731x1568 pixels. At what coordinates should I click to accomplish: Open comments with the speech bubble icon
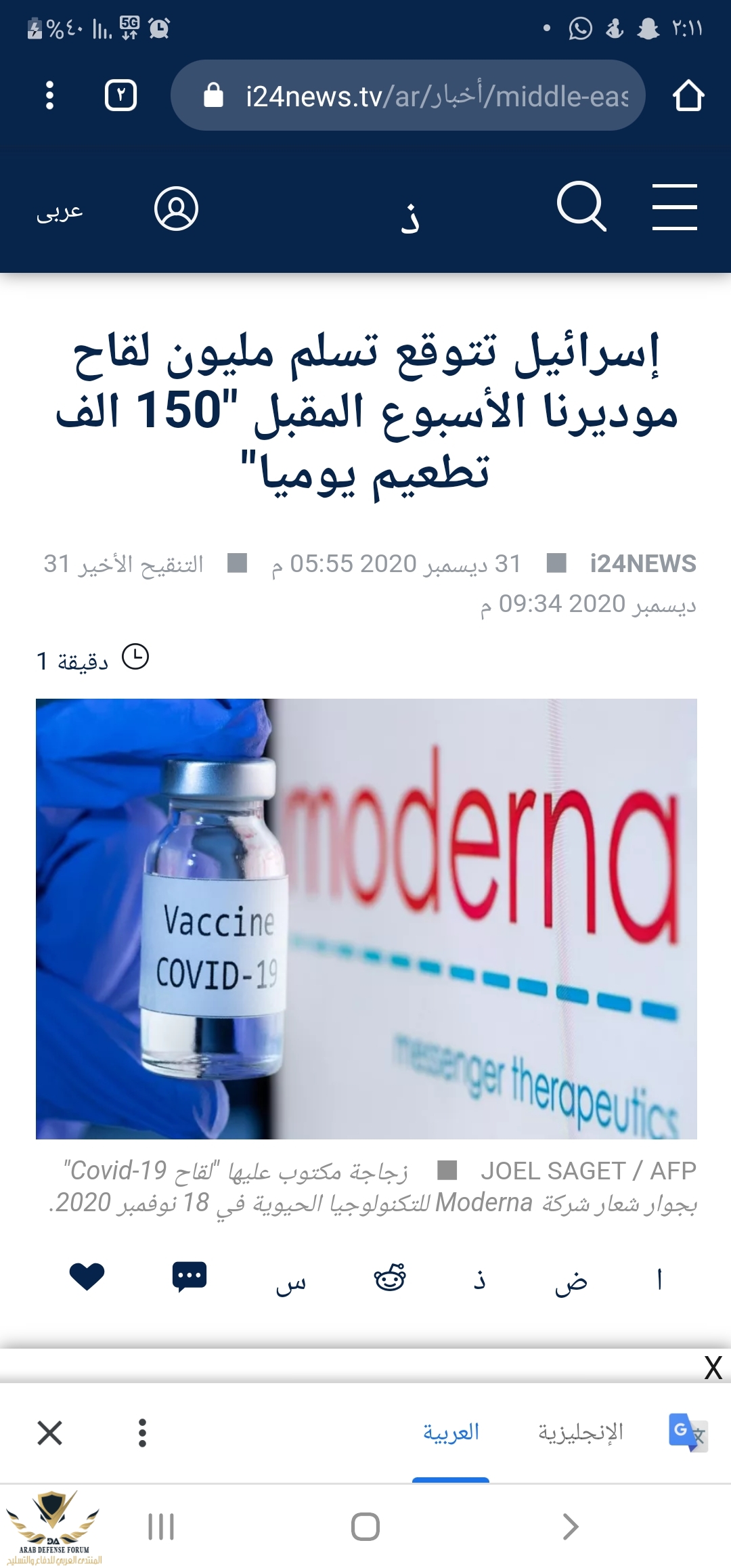pos(190,1277)
